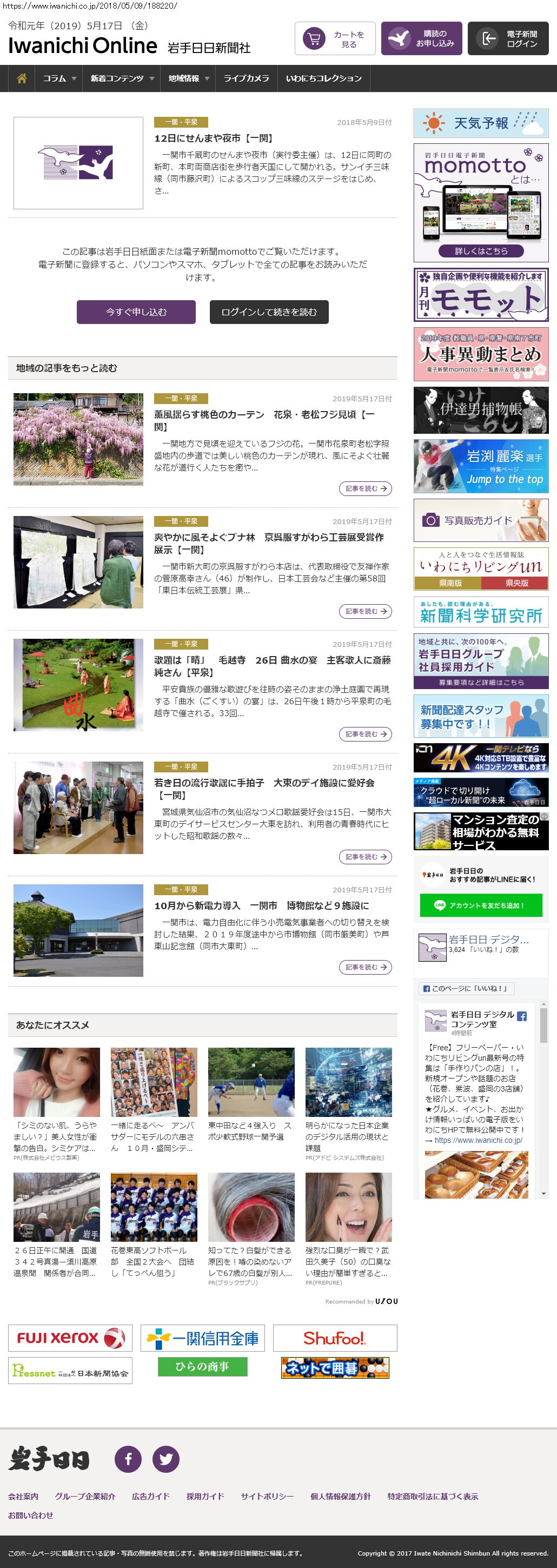Add LINE account via アカウントを友だち追加
Viewport: 557px width, 1568px height.
480,905
